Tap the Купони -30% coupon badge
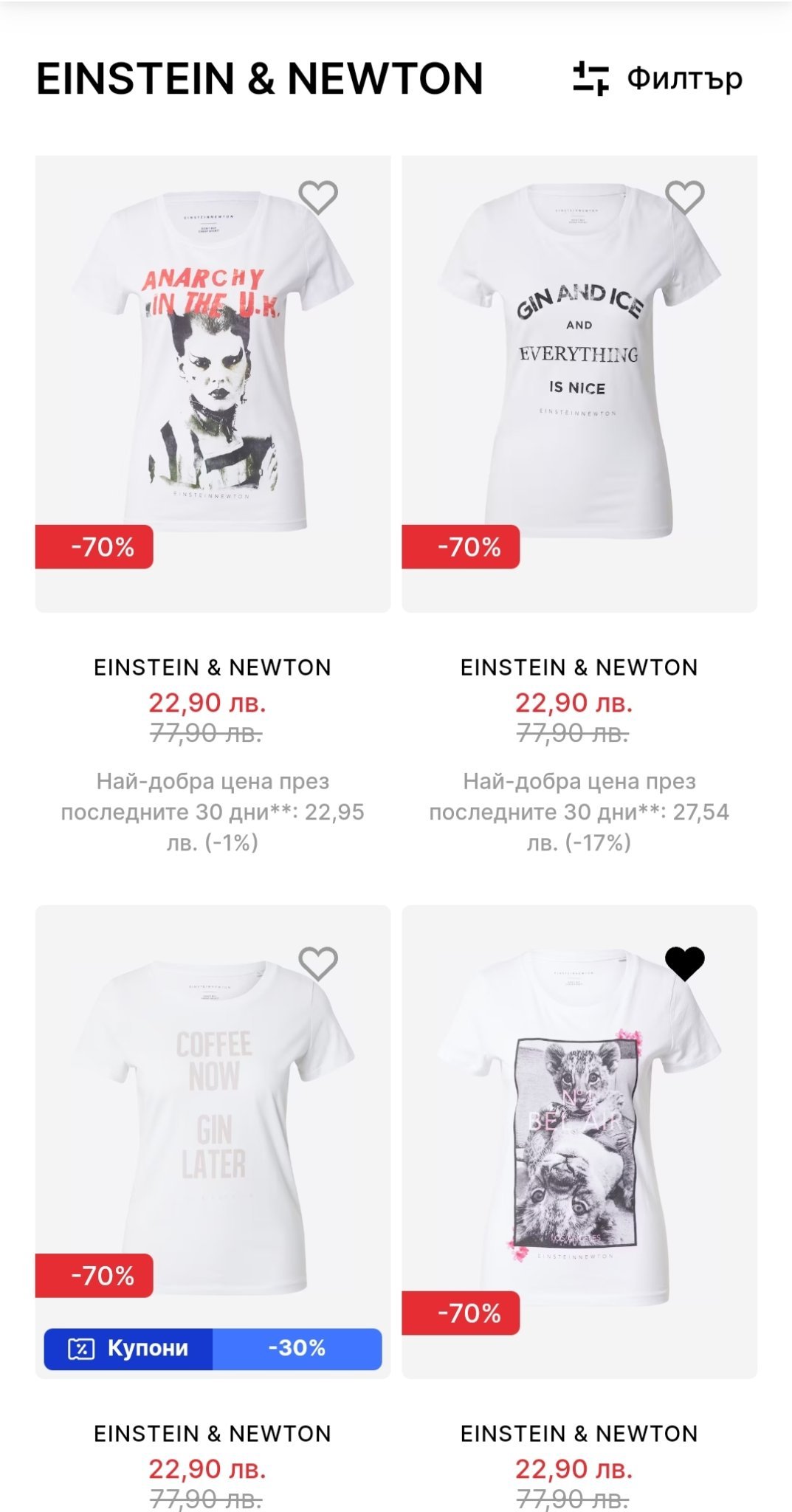This screenshot has height=1512, width=792. [x=213, y=1348]
